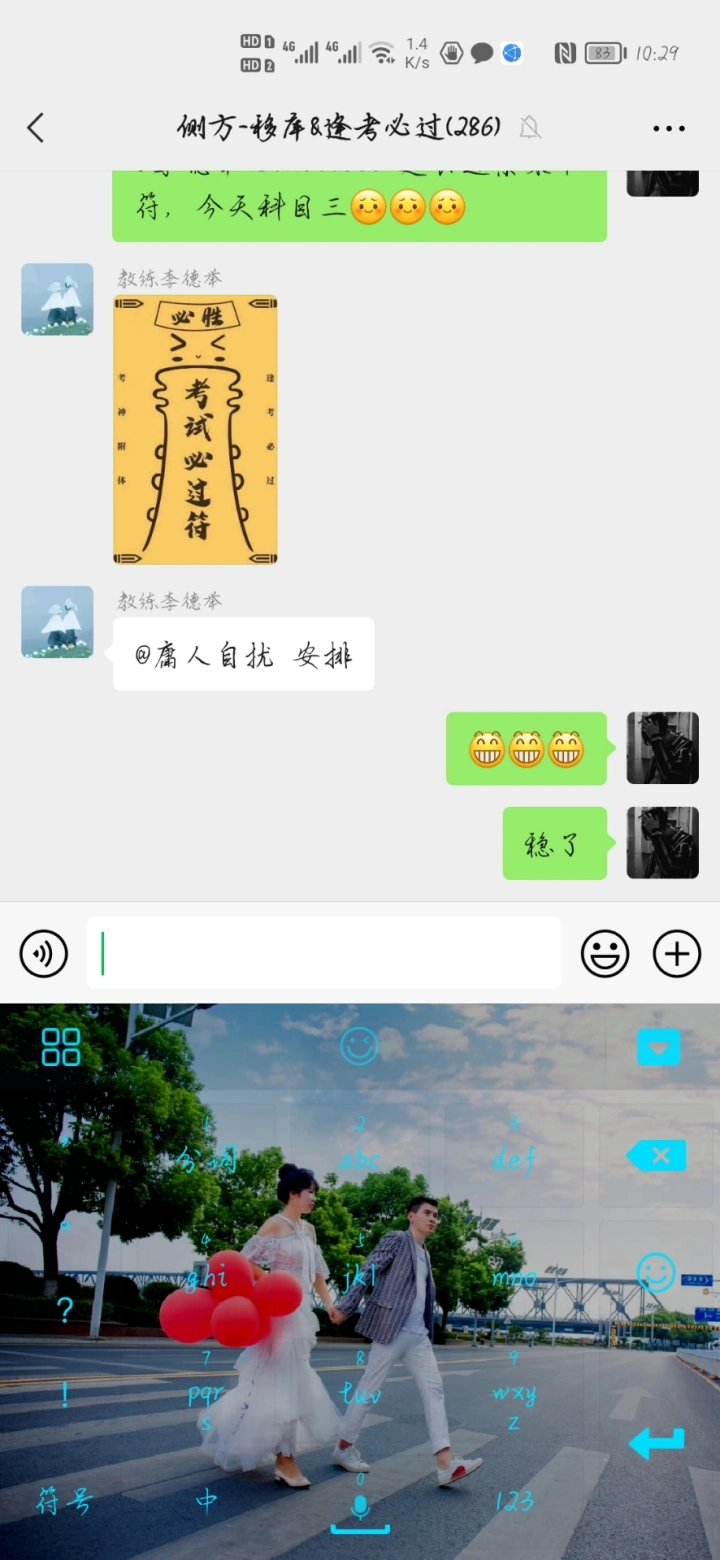View the 考试必过符 image message
Image resolution: width=720 pixels, height=1560 pixels.
coord(195,430)
